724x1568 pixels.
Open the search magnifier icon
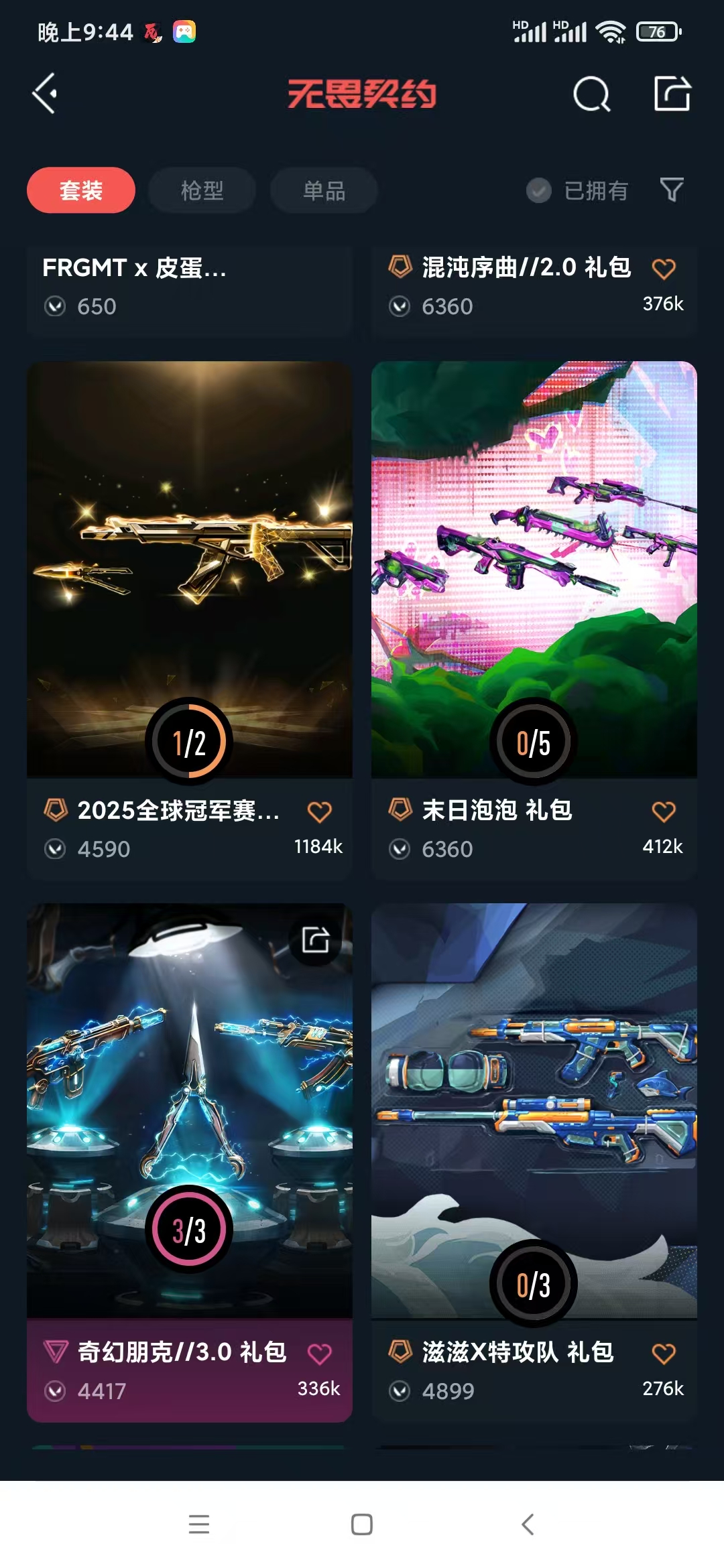coord(591,94)
